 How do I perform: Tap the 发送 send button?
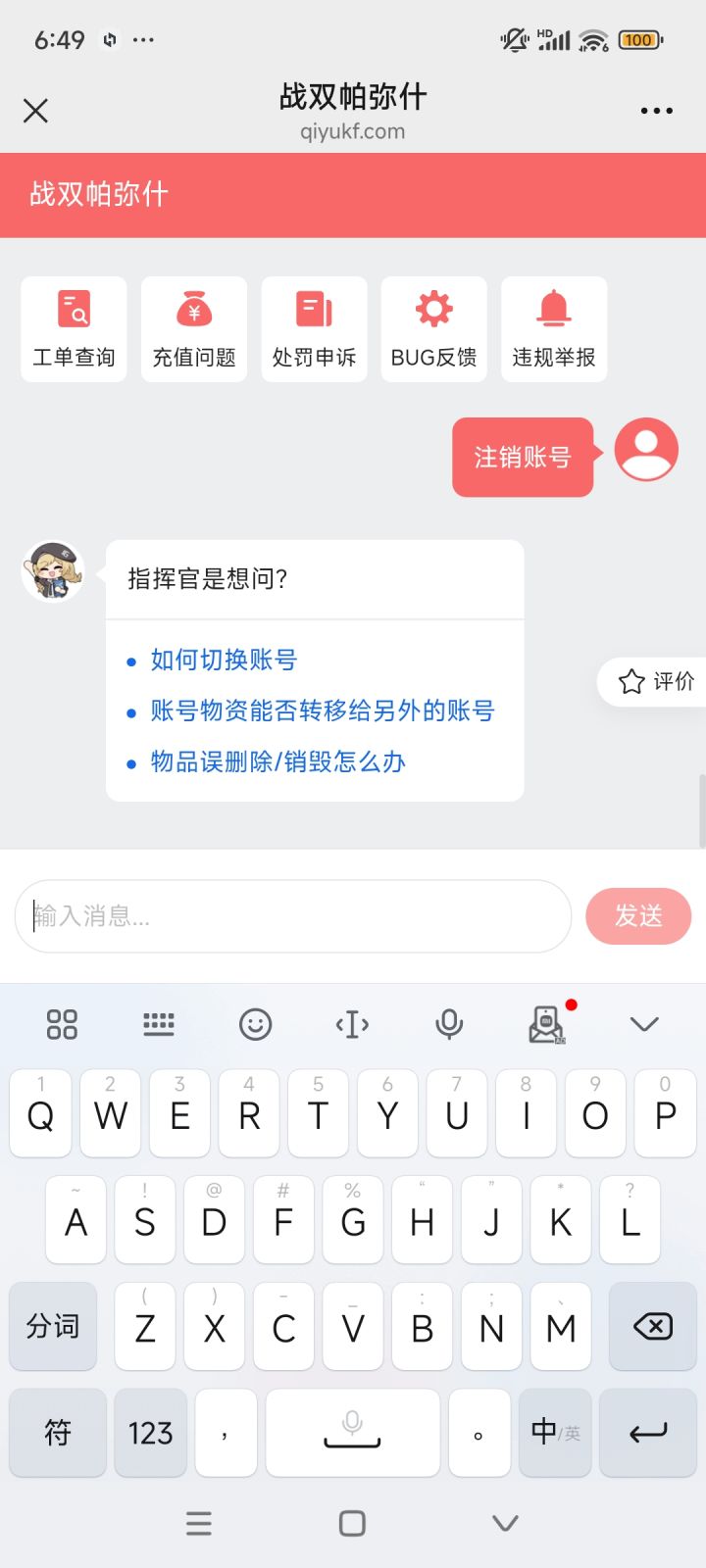pyautogui.click(x=638, y=915)
